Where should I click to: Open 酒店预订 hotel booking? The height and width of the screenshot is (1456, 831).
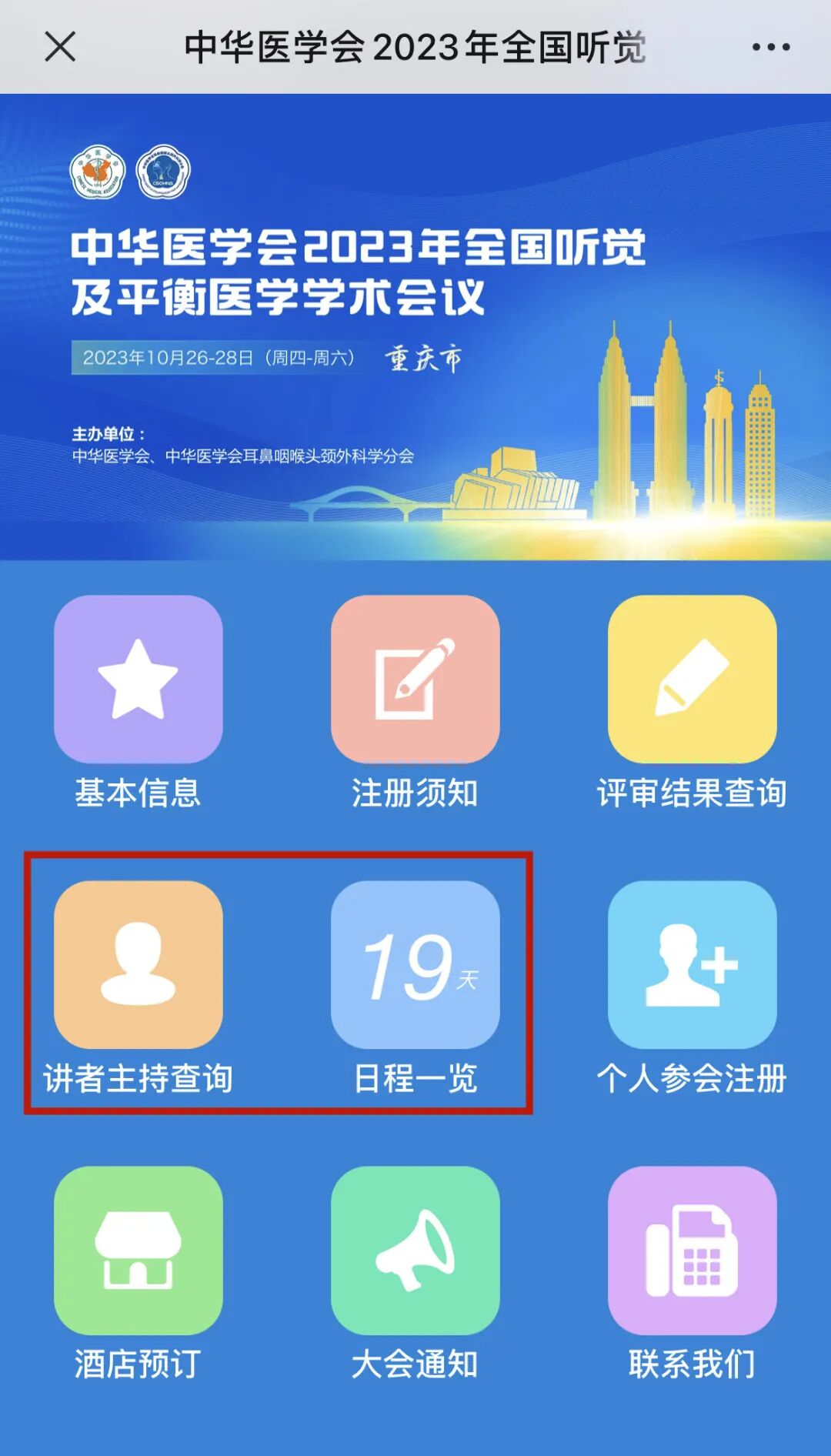coord(138,1251)
